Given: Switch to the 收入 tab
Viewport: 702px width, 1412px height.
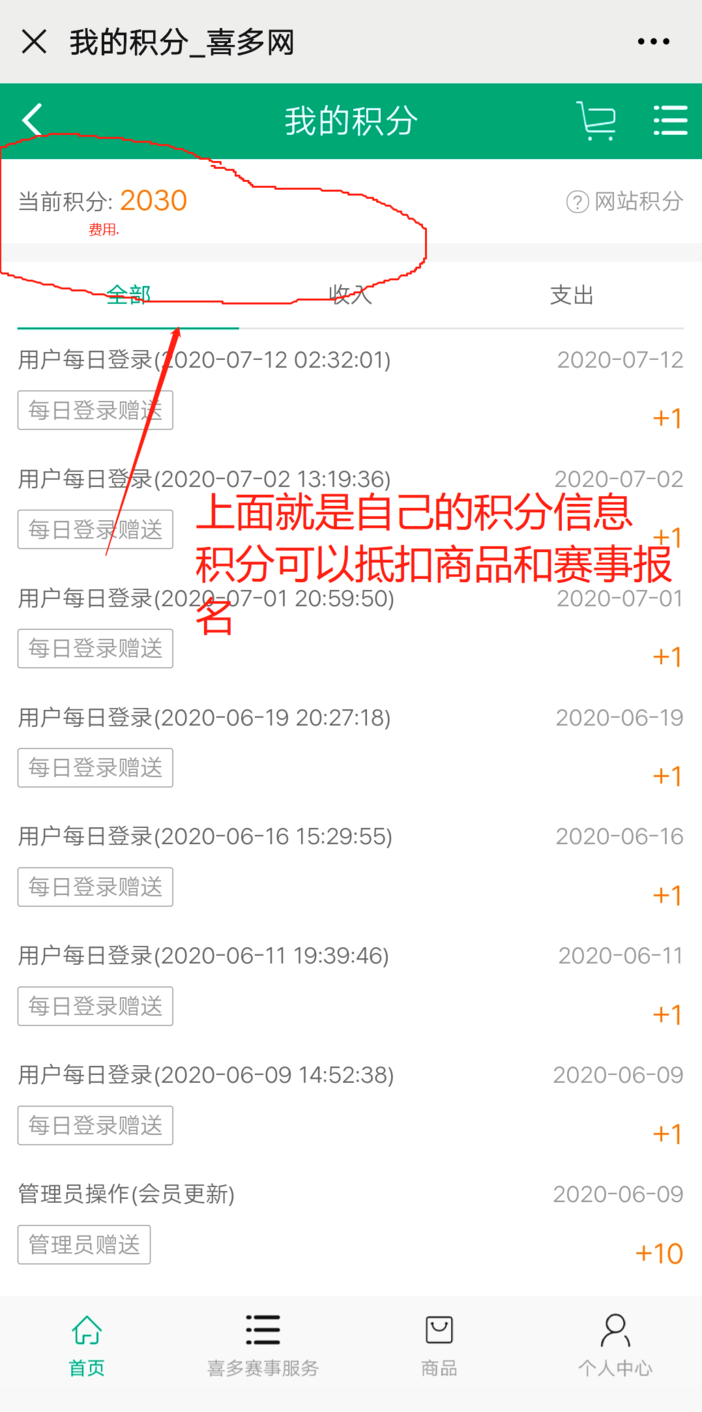Looking at the screenshot, I should pyautogui.click(x=350, y=295).
